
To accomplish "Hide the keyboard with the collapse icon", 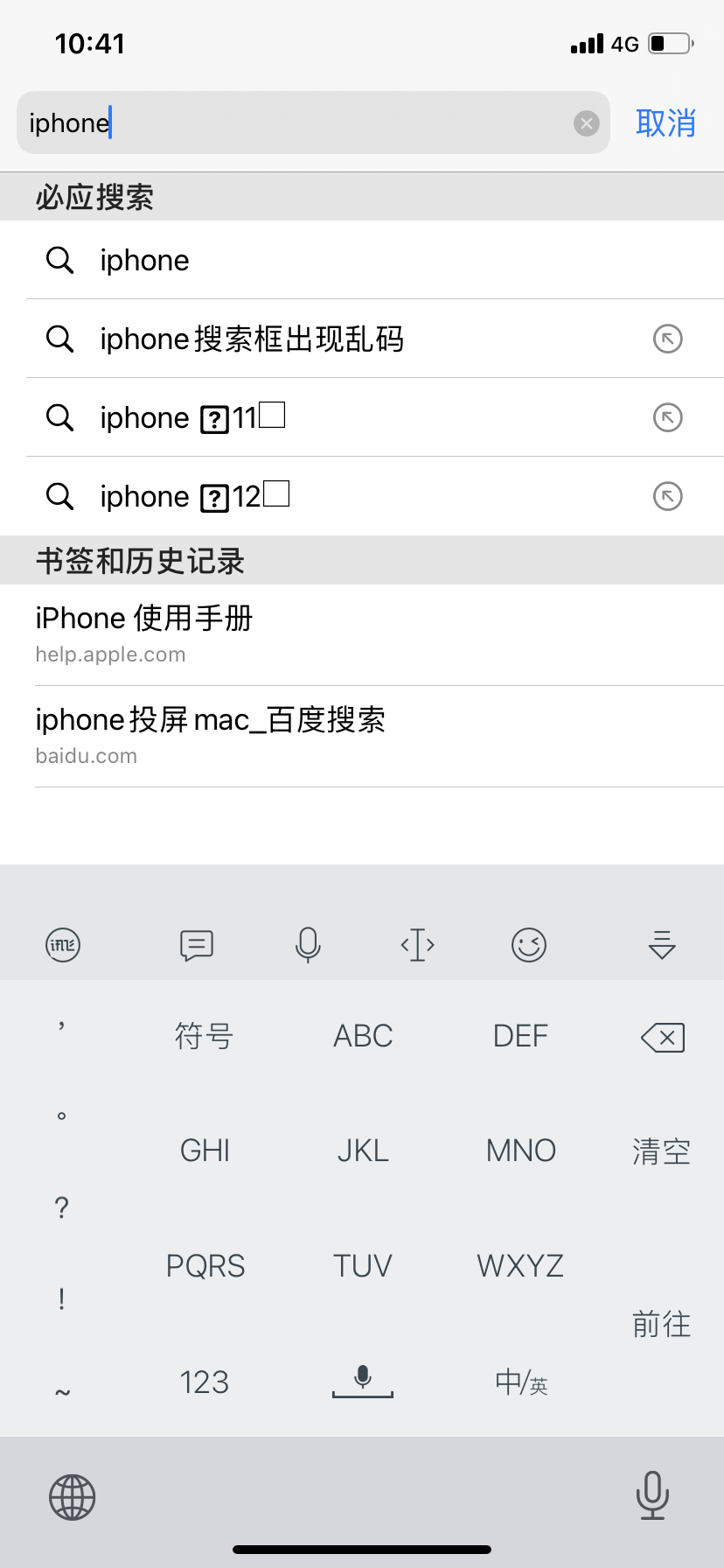I will pyautogui.click(x=662, y=945).
